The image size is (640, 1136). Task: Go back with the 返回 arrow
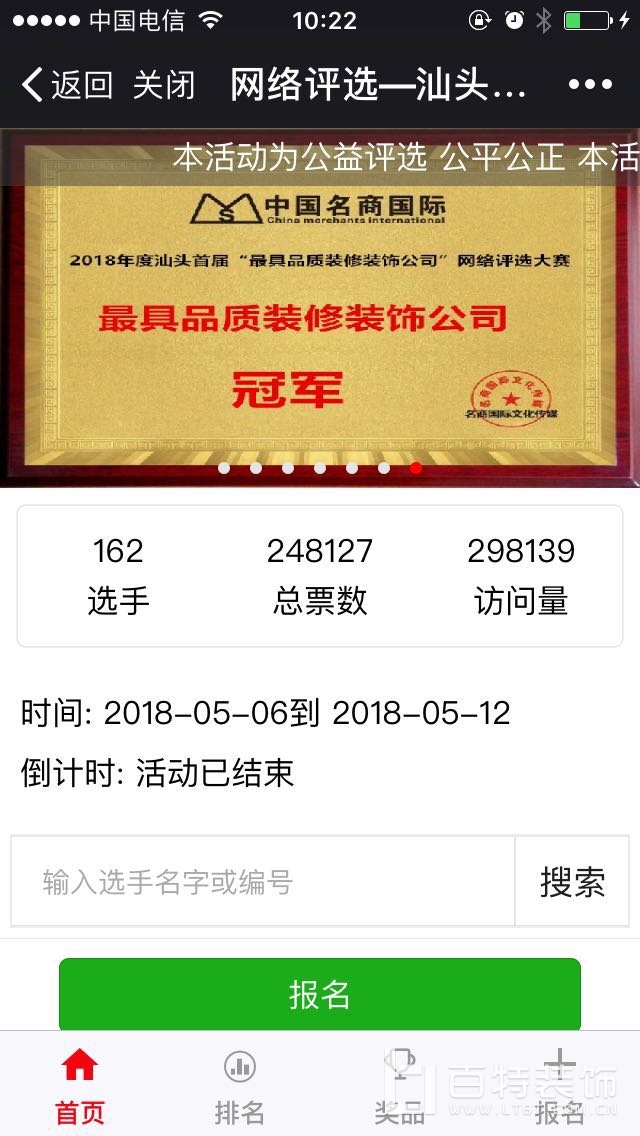click(66, 85)
